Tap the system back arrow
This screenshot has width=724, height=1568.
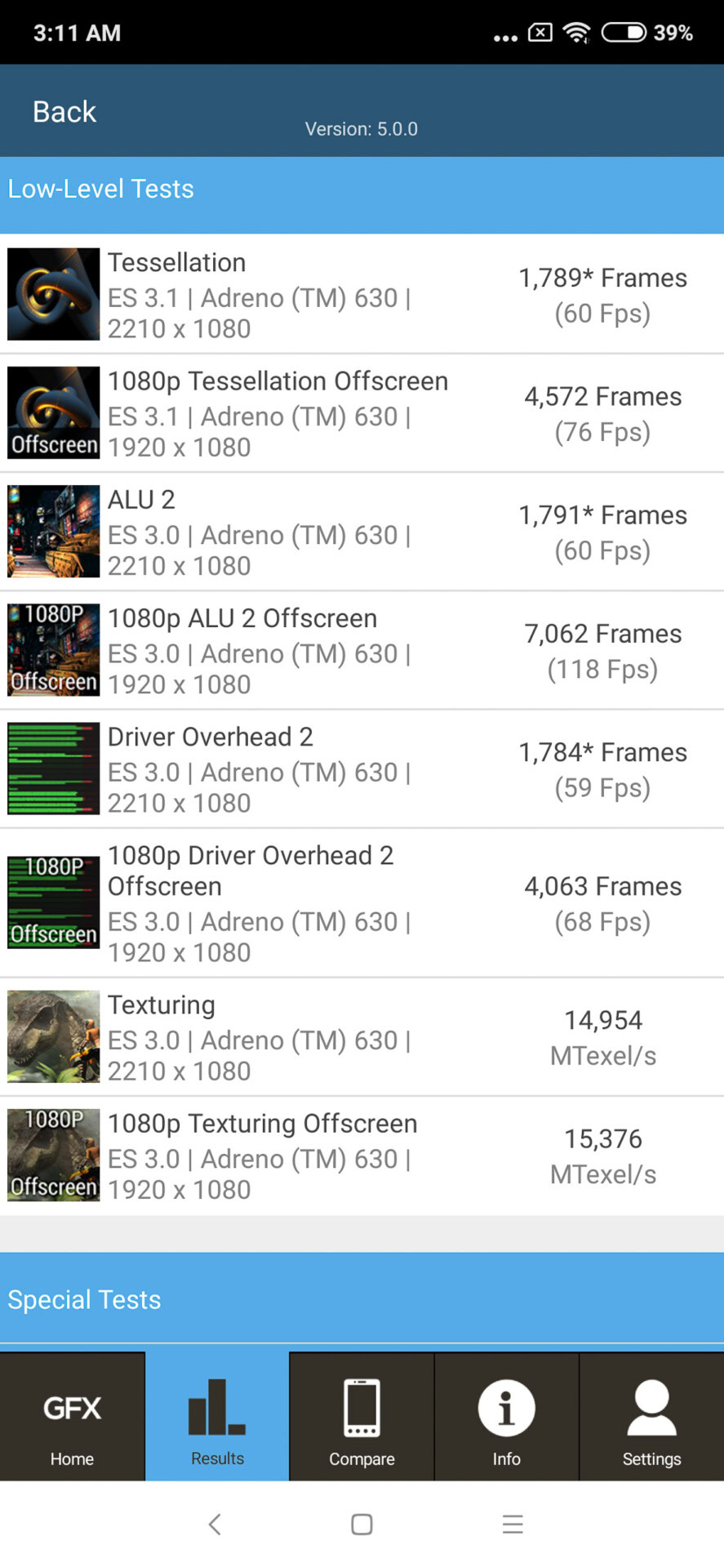215,1524
